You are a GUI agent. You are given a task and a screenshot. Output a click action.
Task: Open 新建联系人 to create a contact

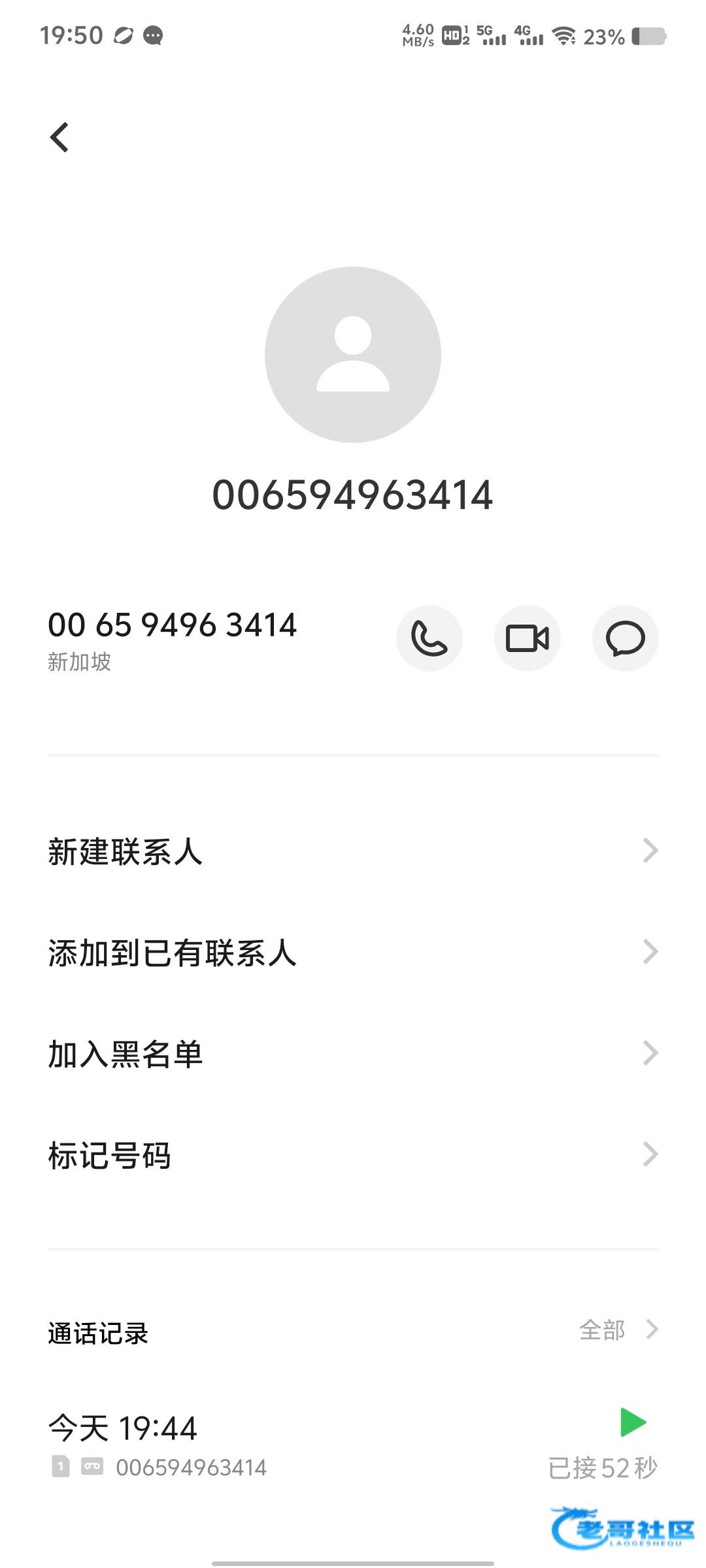point(353,851)
